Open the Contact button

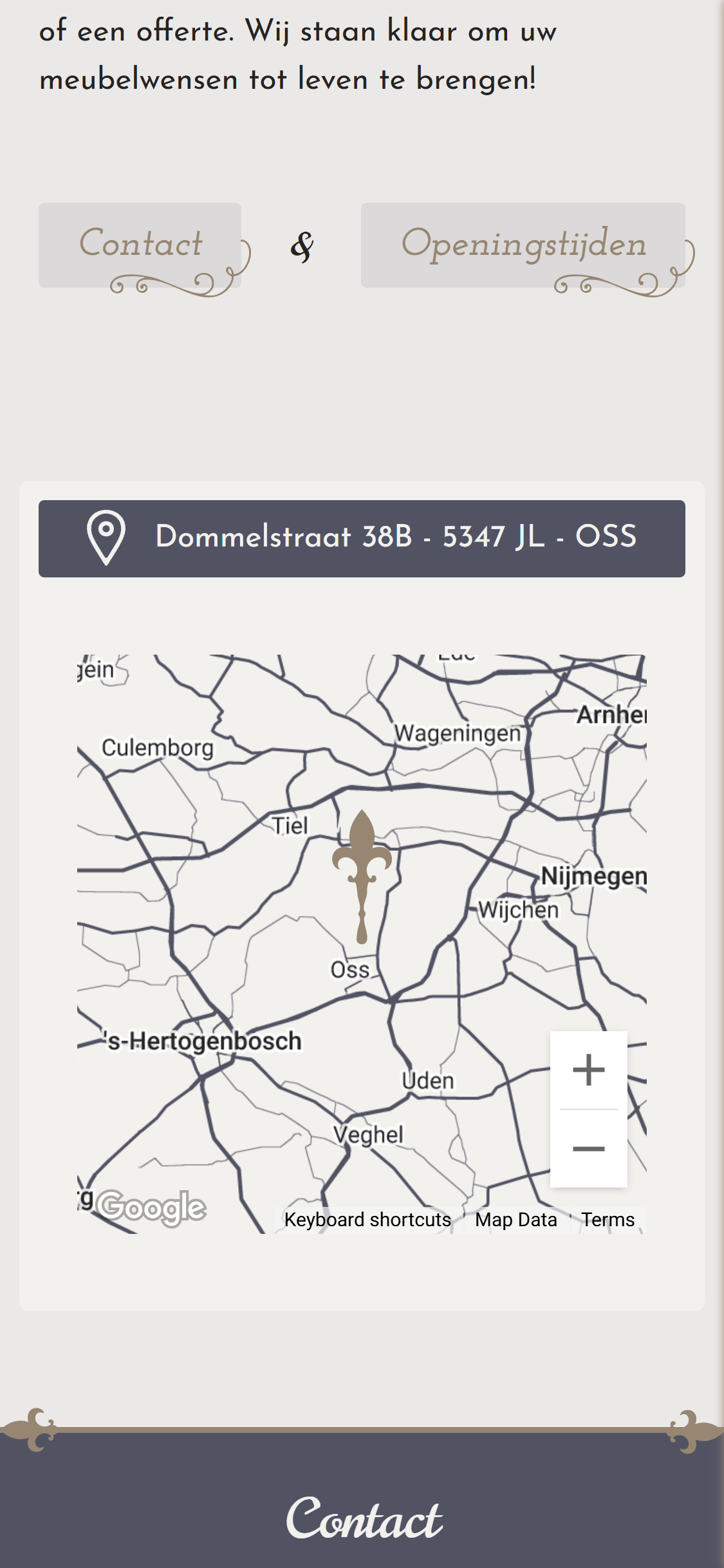[140, 245]
